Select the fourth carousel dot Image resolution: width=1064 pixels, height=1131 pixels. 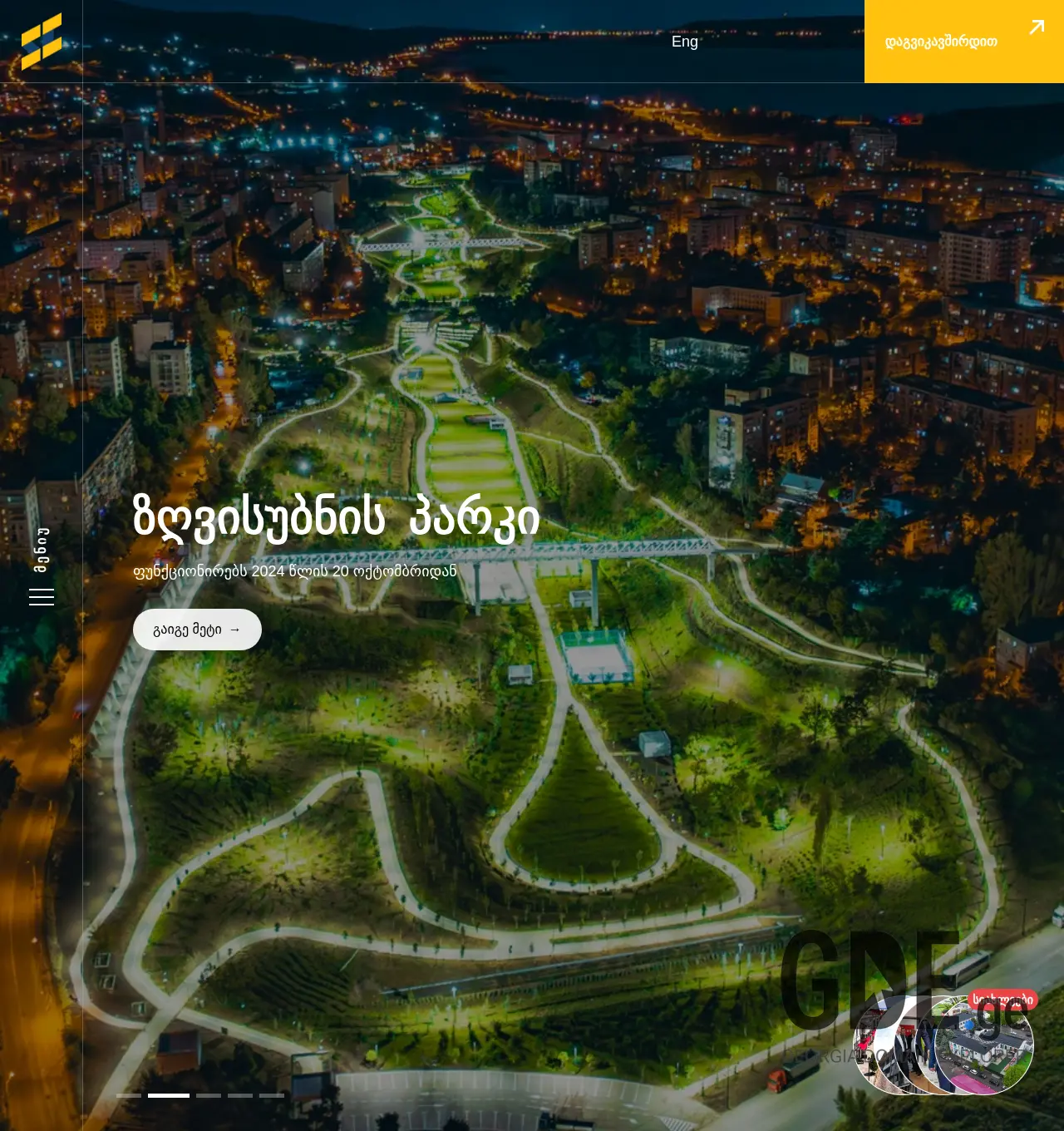click(240, 1095)
